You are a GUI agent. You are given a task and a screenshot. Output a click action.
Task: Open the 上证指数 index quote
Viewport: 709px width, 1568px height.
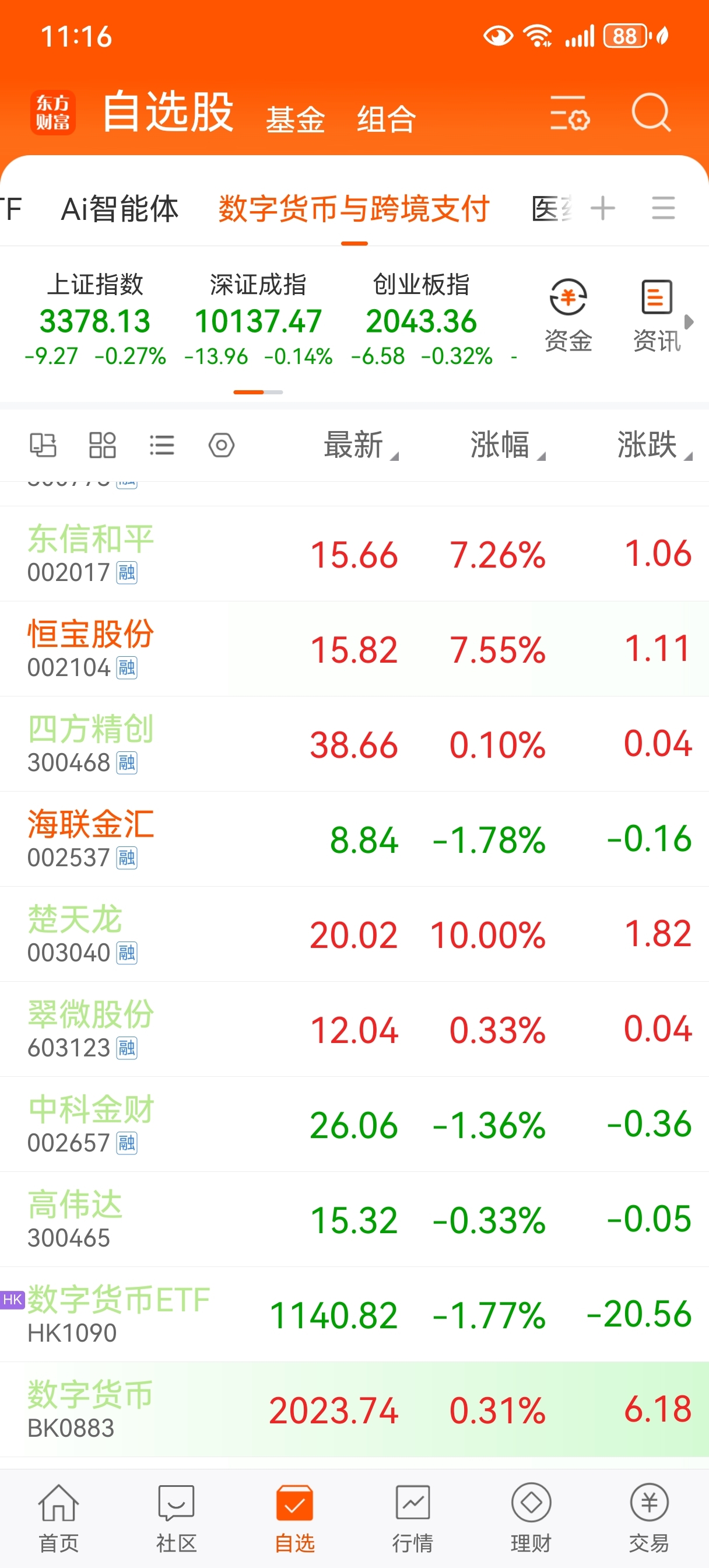coord(95,320)
